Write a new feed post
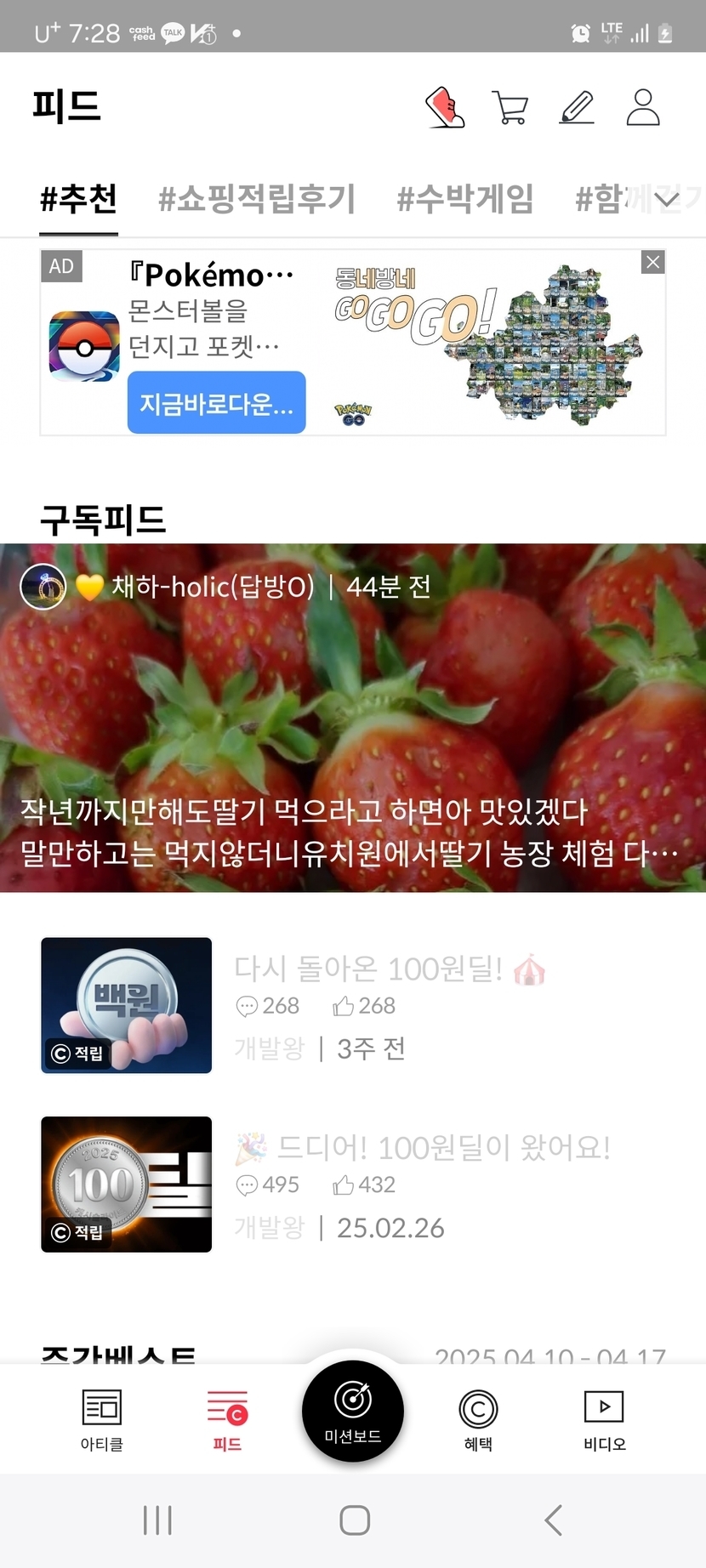Image resolution: width=706 pixels, height=1568 pixels. (x=577, y=108)
